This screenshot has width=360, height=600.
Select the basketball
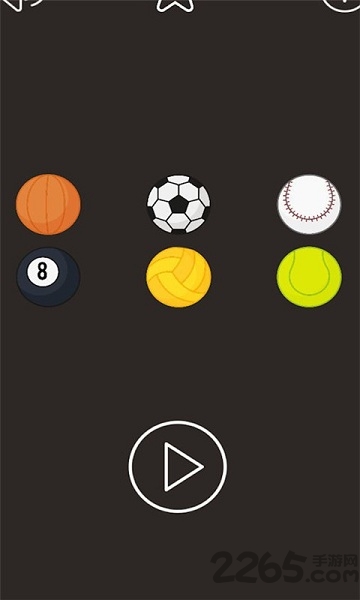click(x=48, y=204)
